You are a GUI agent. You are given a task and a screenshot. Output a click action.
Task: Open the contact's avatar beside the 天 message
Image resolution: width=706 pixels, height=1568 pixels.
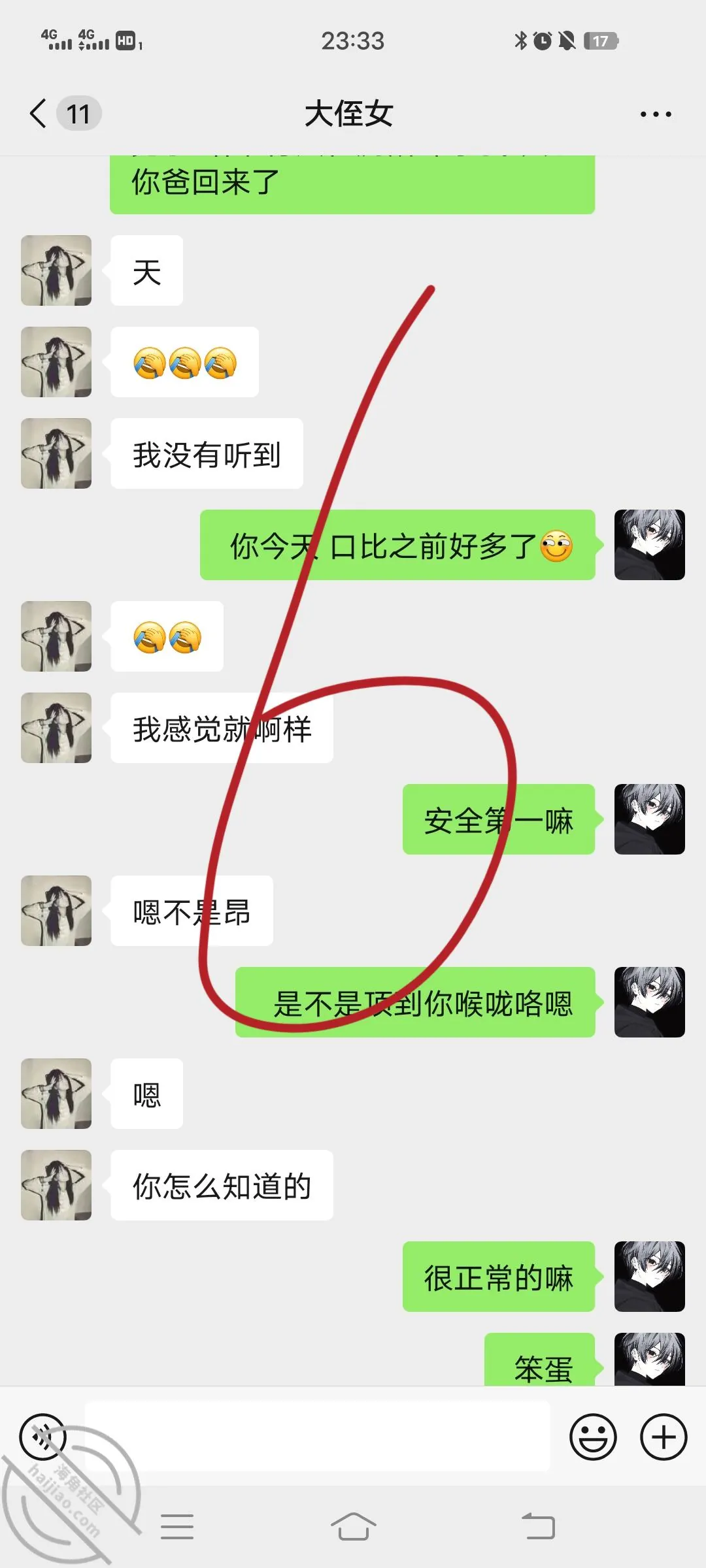click(x=56, y=270)
